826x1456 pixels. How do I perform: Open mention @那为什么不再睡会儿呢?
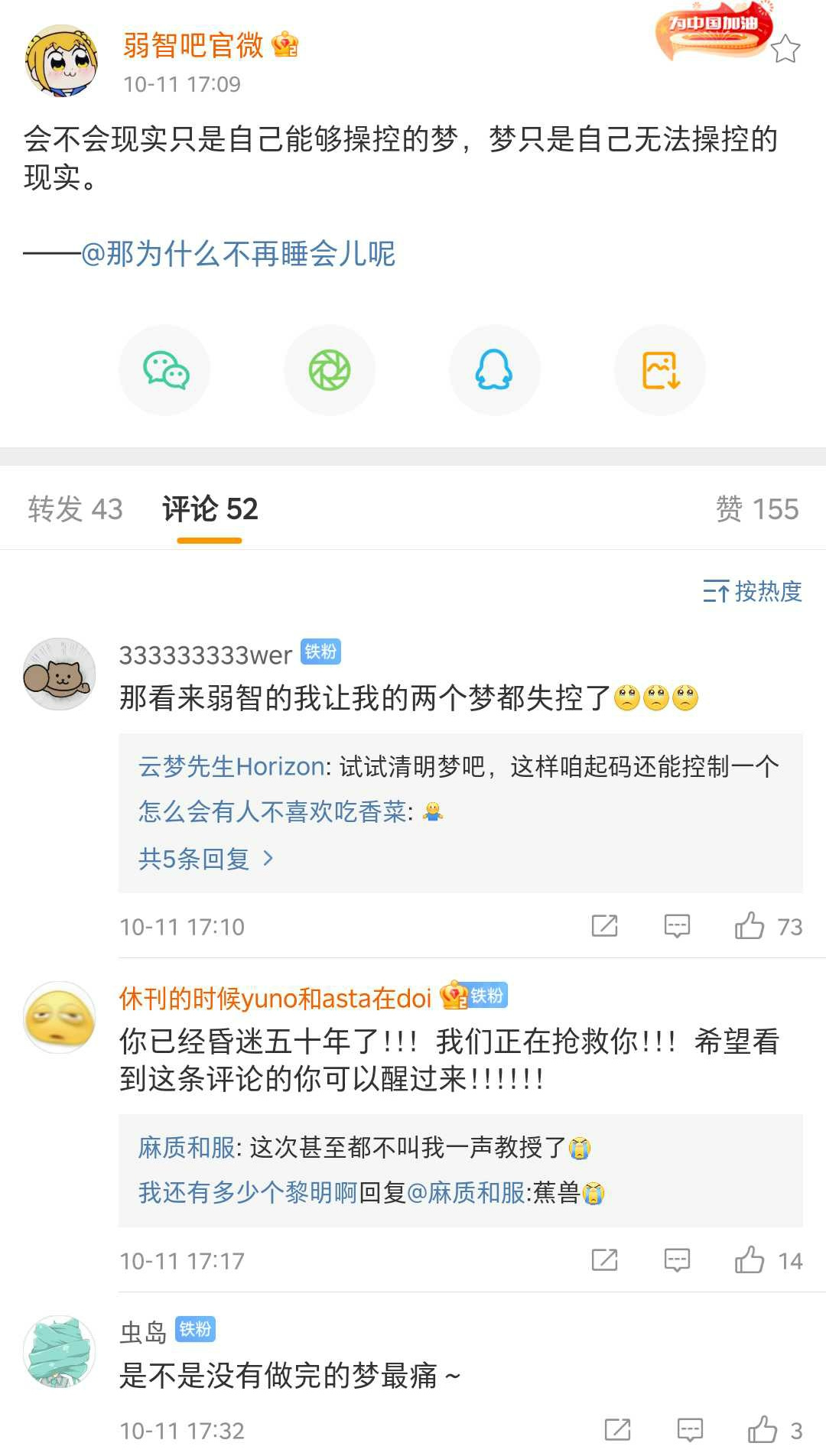pyautogui.click(x=238, y=254)
